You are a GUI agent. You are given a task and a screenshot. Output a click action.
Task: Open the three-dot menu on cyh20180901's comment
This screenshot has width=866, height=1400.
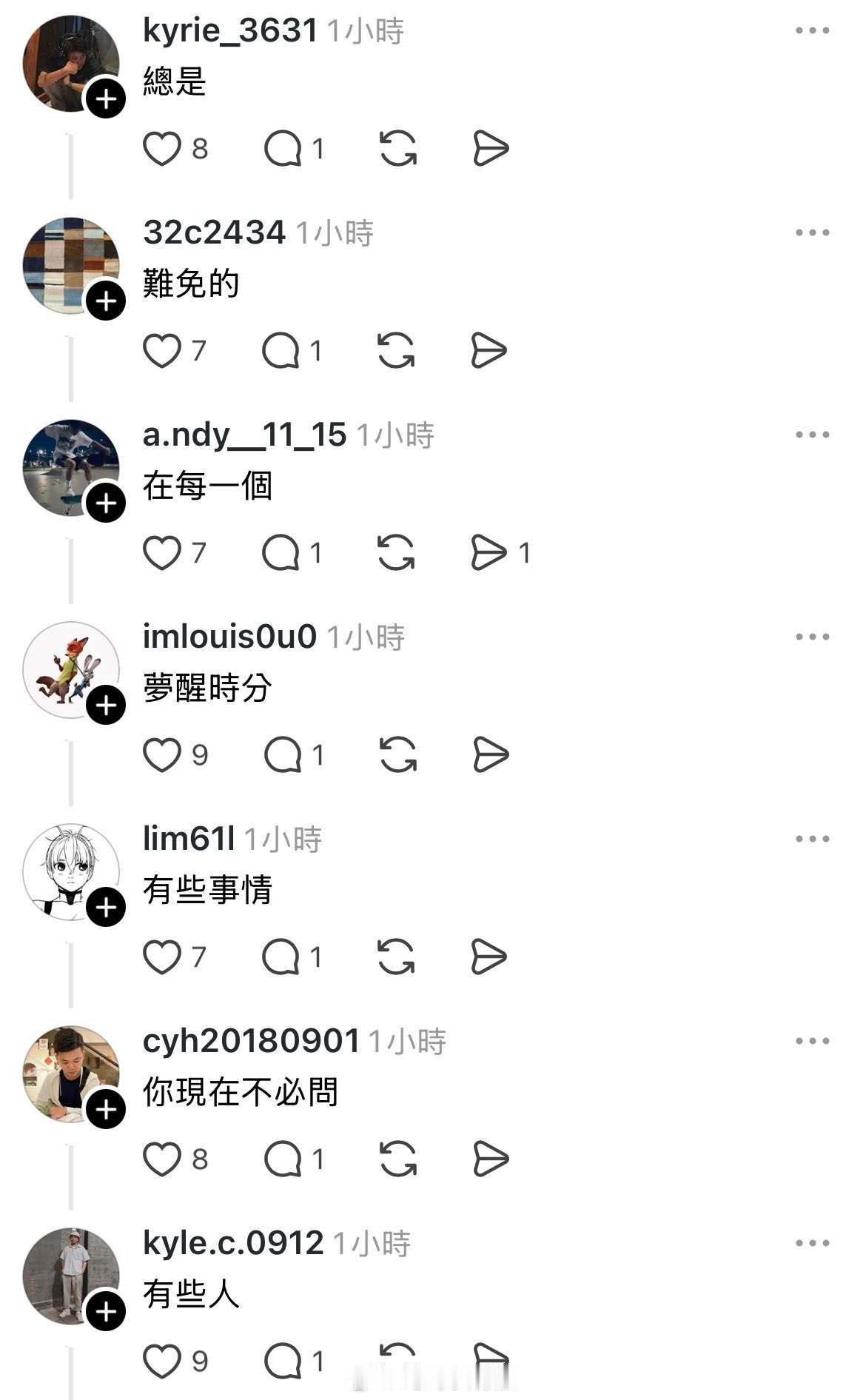point(810,1040)
